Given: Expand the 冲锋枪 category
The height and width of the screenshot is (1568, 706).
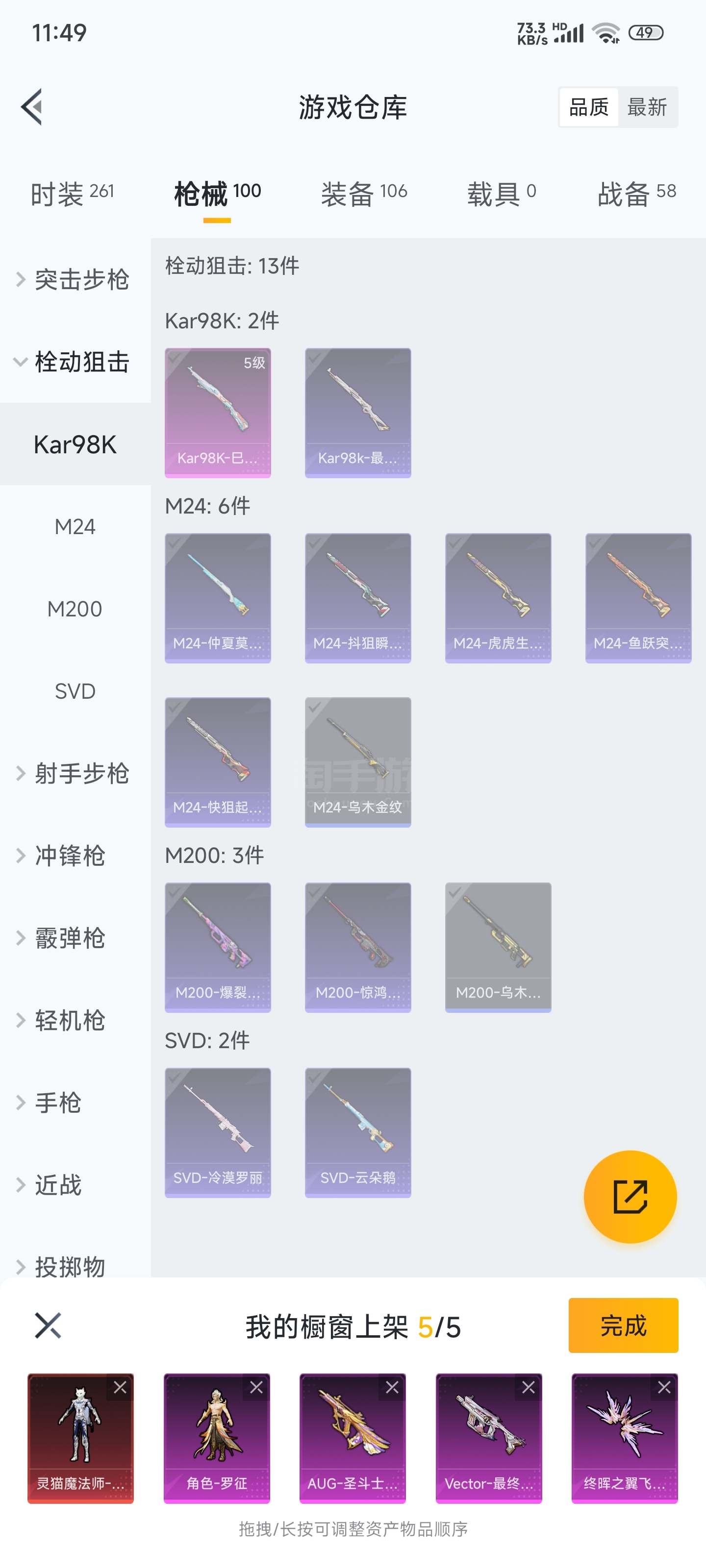Looking at the screenshot, I should coord(70,856).
